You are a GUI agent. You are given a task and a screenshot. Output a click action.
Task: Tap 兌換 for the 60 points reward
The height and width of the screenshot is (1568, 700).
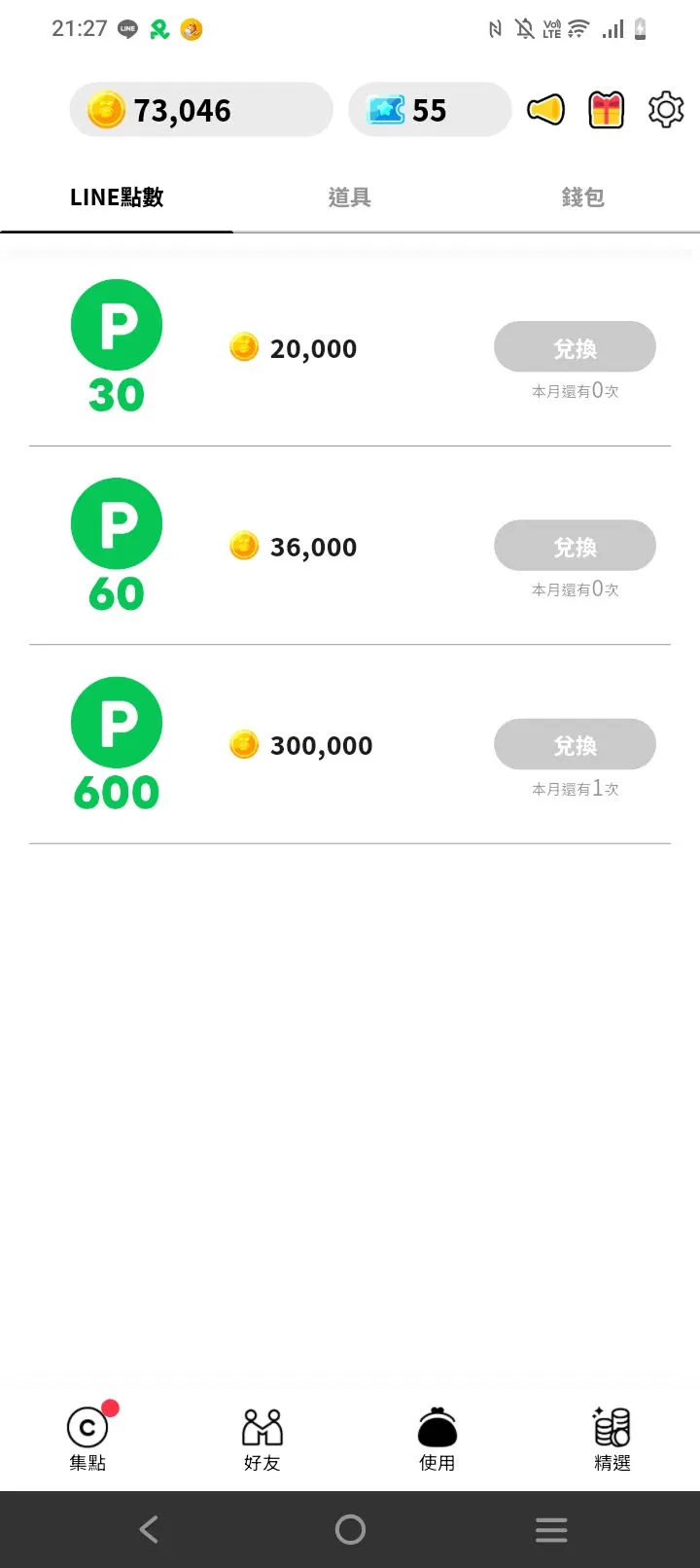[x=575, y=546]
